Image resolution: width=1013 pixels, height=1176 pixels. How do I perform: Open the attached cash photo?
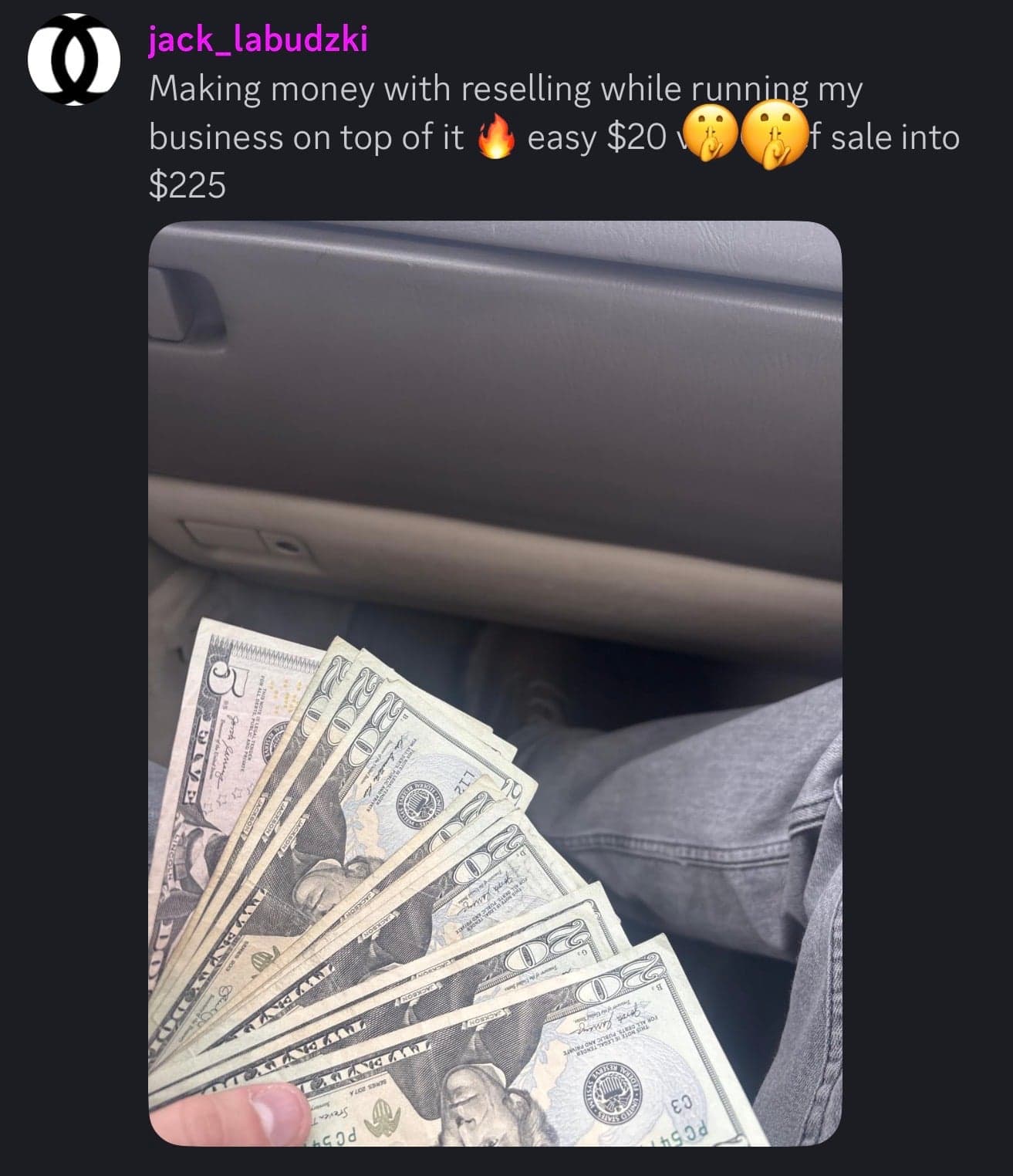coord(495,683)
